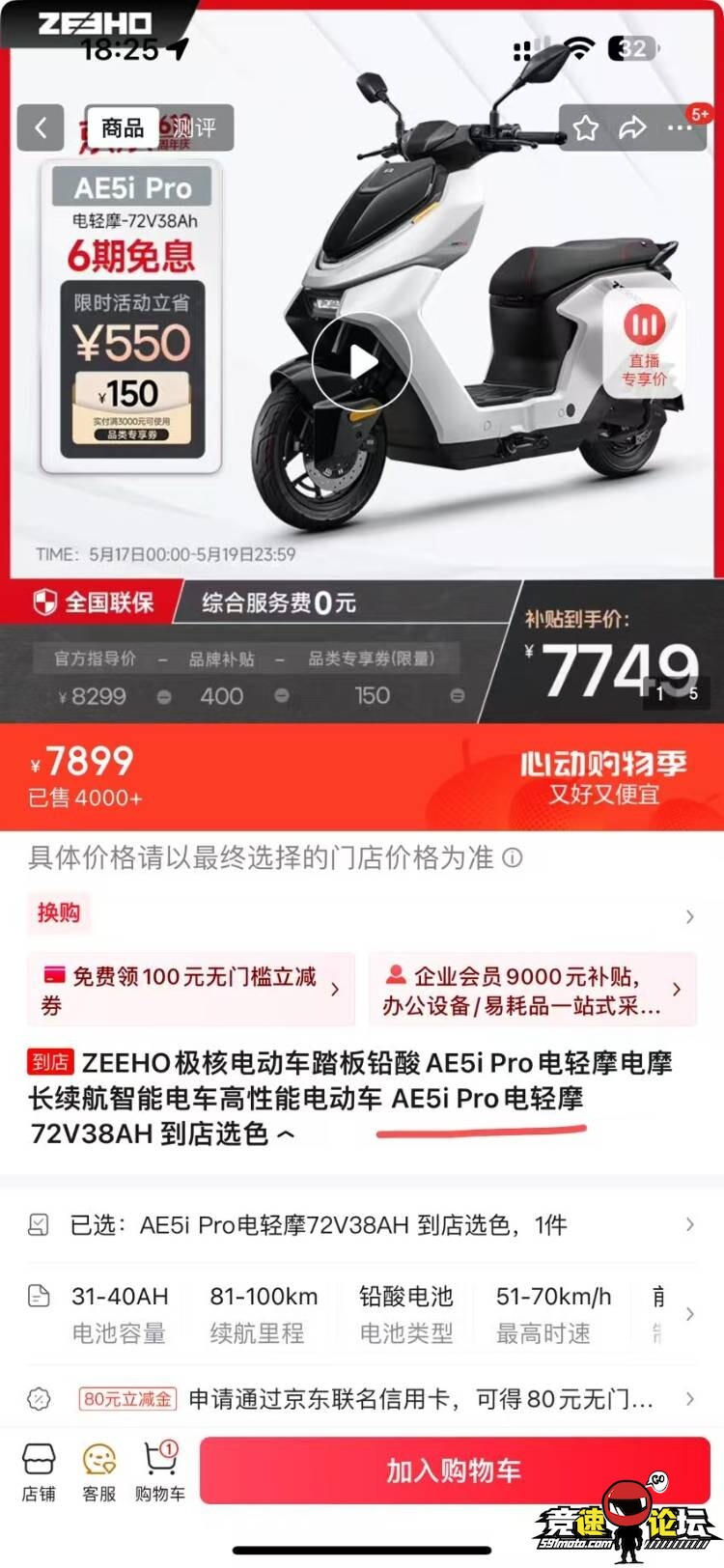Open the overflow menu with three dots
Image resolution: width=724 pixels, height=1568 pixels.
tap(679, 127)
